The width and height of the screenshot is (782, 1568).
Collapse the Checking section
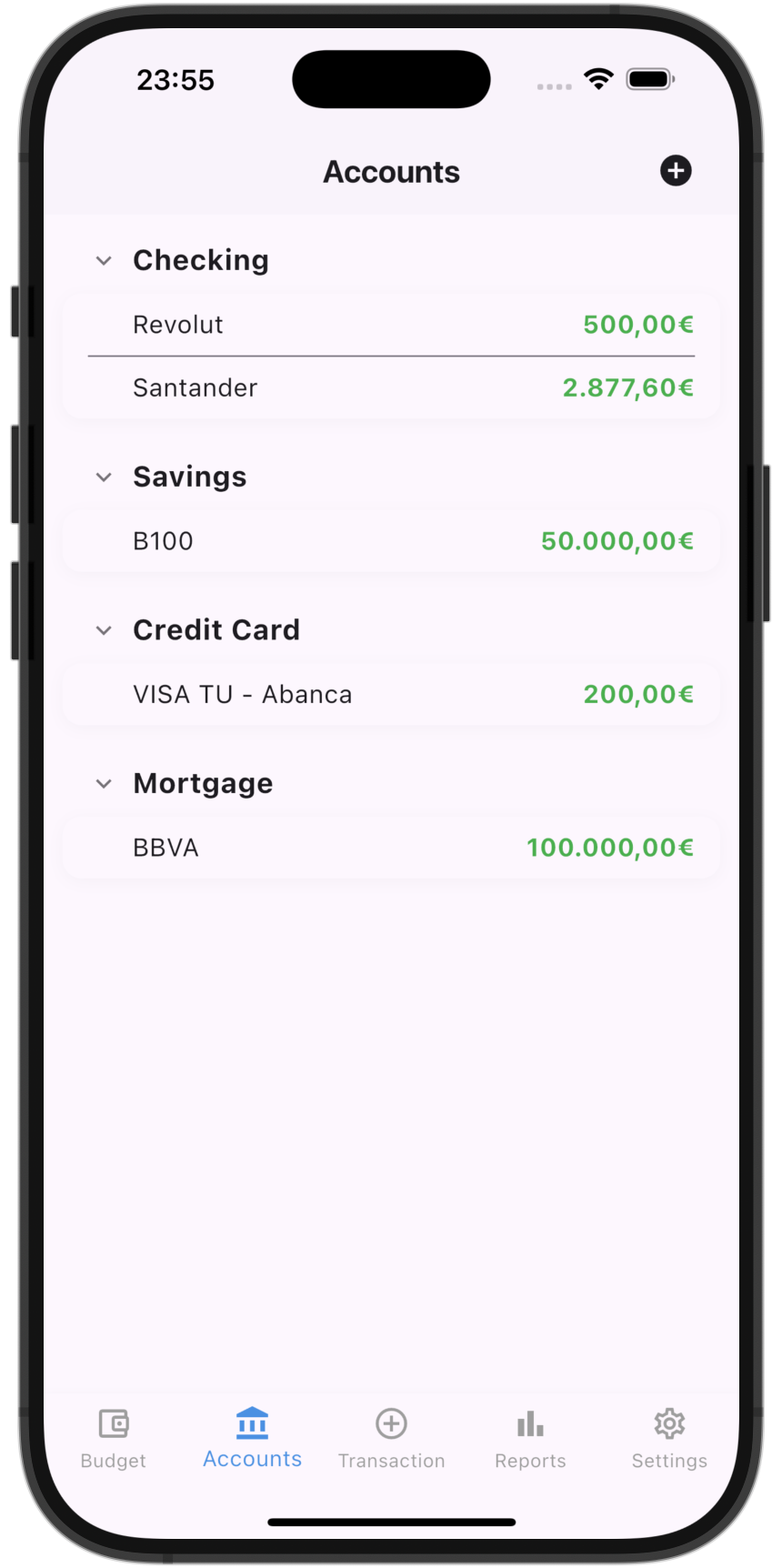[x=104, y=260]
